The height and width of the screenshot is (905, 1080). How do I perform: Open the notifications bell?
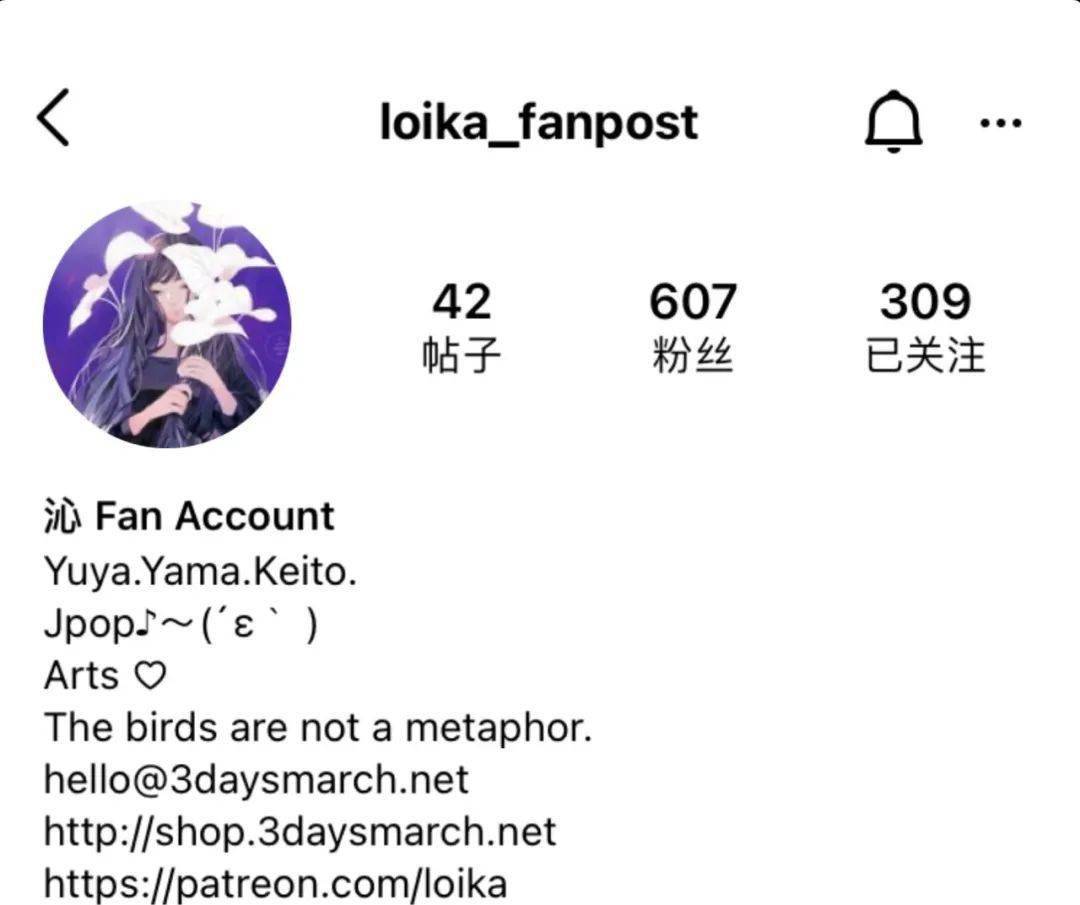point(892,121)
